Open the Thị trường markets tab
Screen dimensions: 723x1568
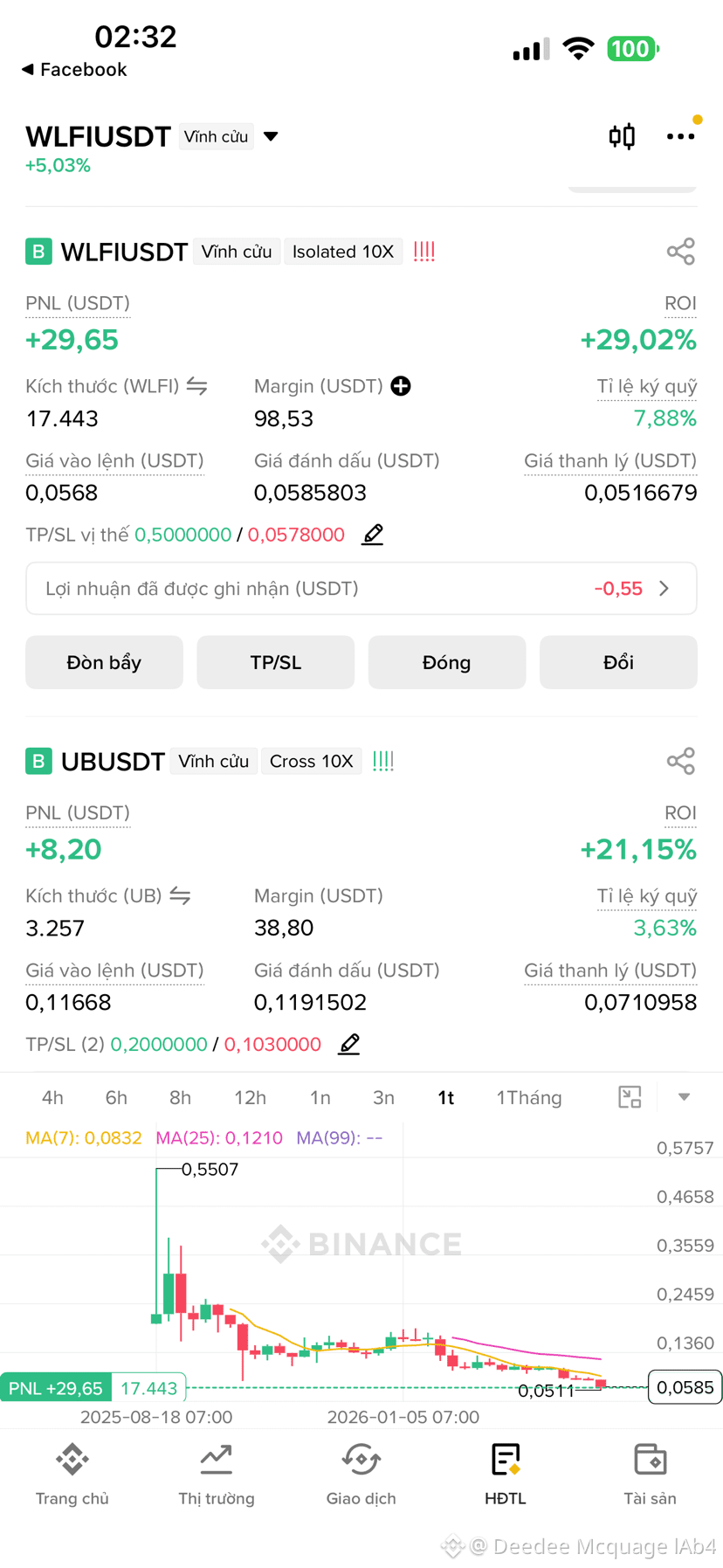tap(217, 1475)
